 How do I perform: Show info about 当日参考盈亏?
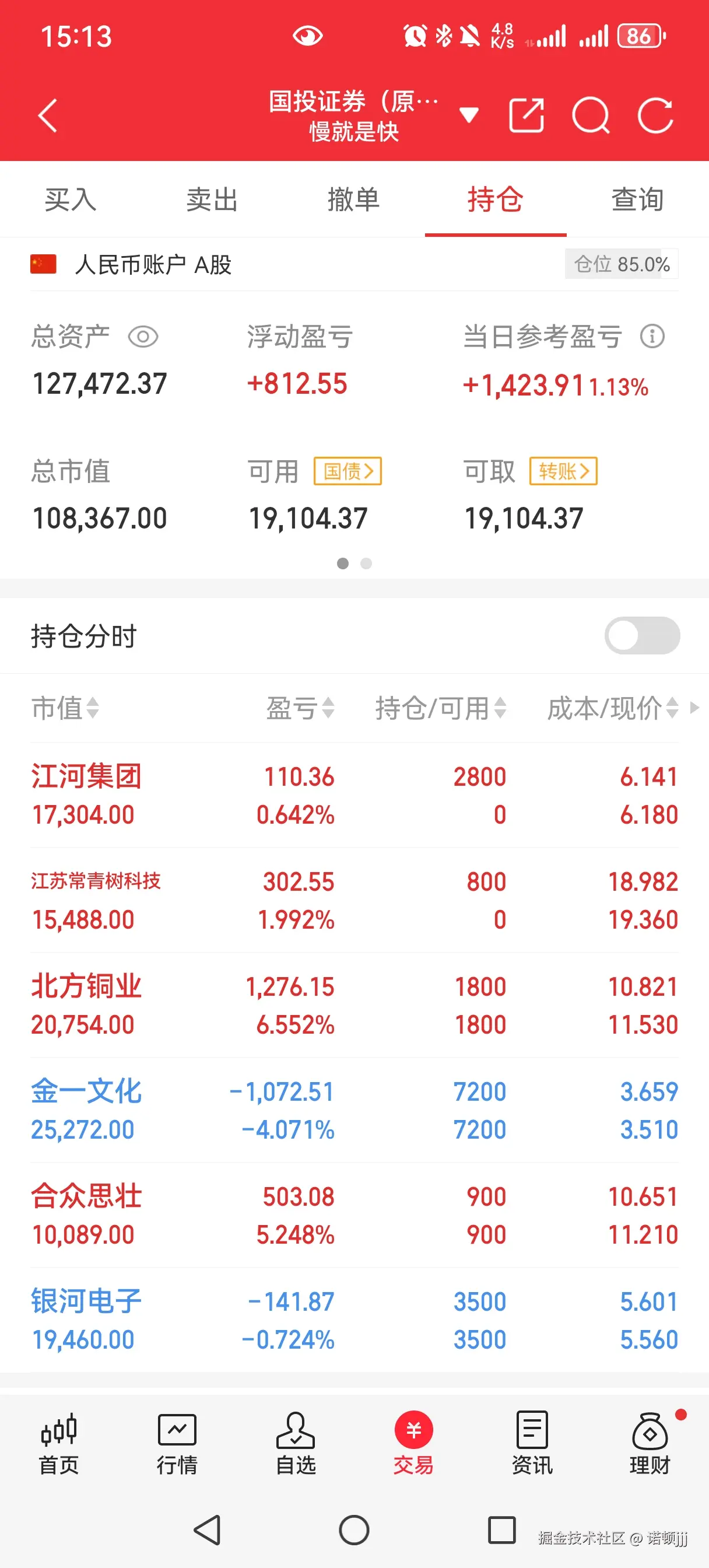coord(652,336)
